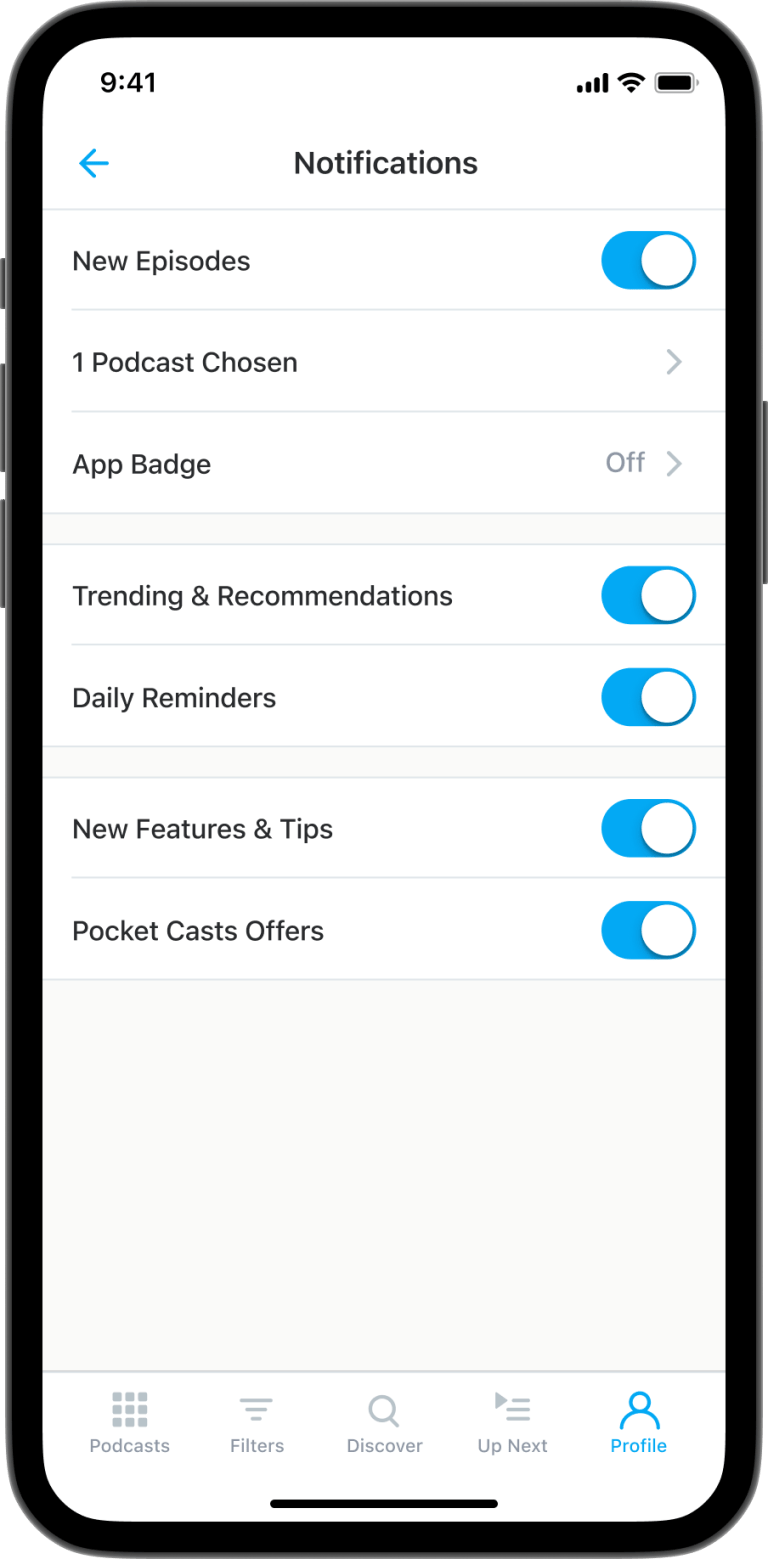This screenshot has height=1559, width=768.
Task: Open the App Badge chevron
Action: coord(673,463)
